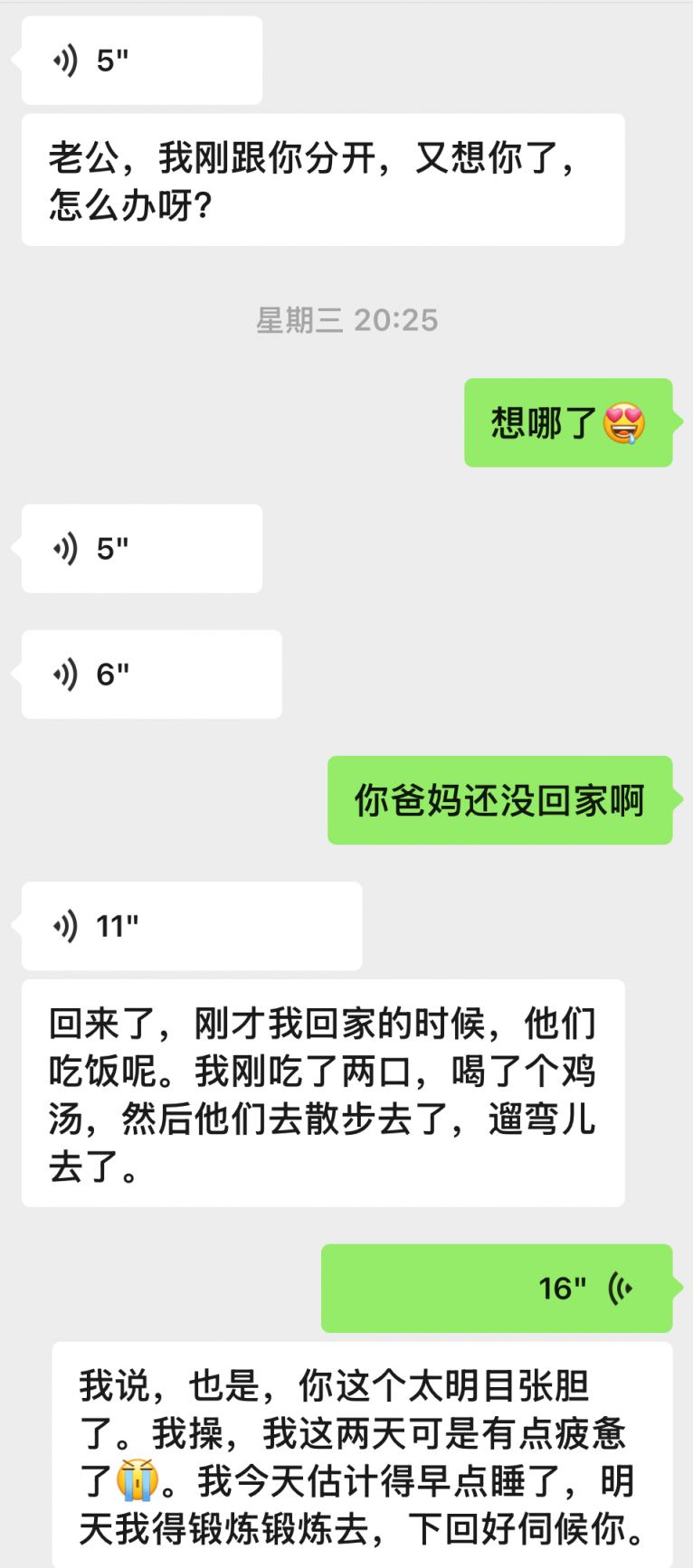Image resolution: width=693 pixels, height=1568 pixels.
Task: Play the 6" received voice message
Action: (151, 675)
